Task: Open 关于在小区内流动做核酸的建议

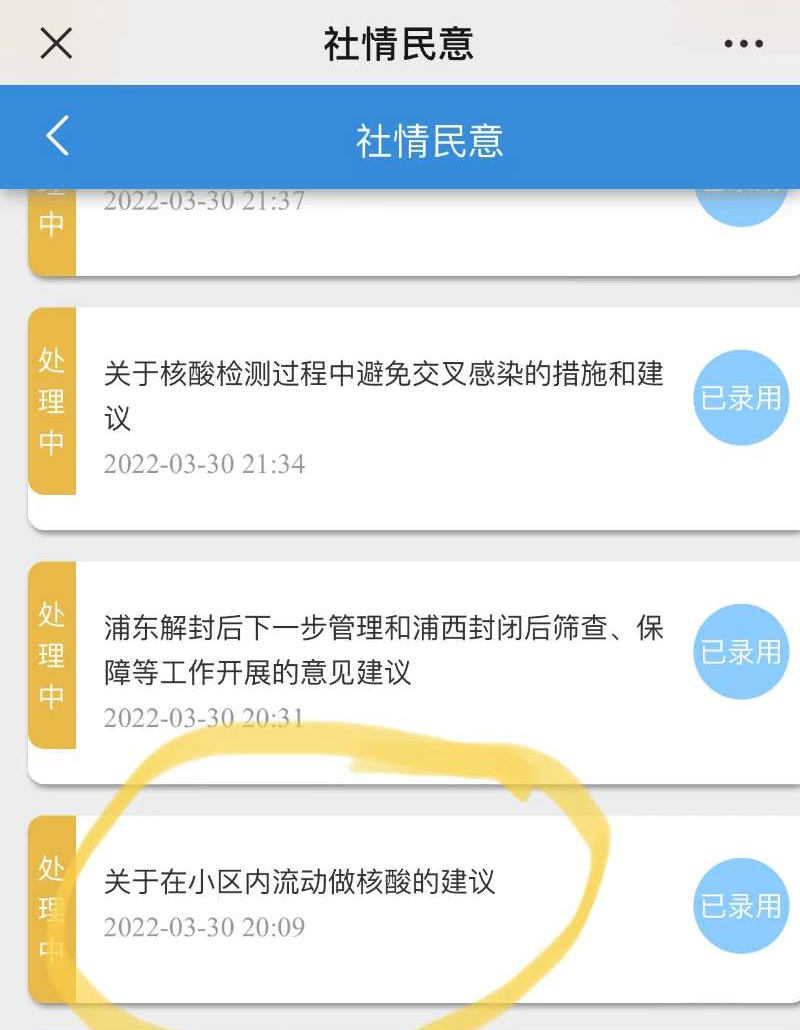Action: click(x=300, y=883)
